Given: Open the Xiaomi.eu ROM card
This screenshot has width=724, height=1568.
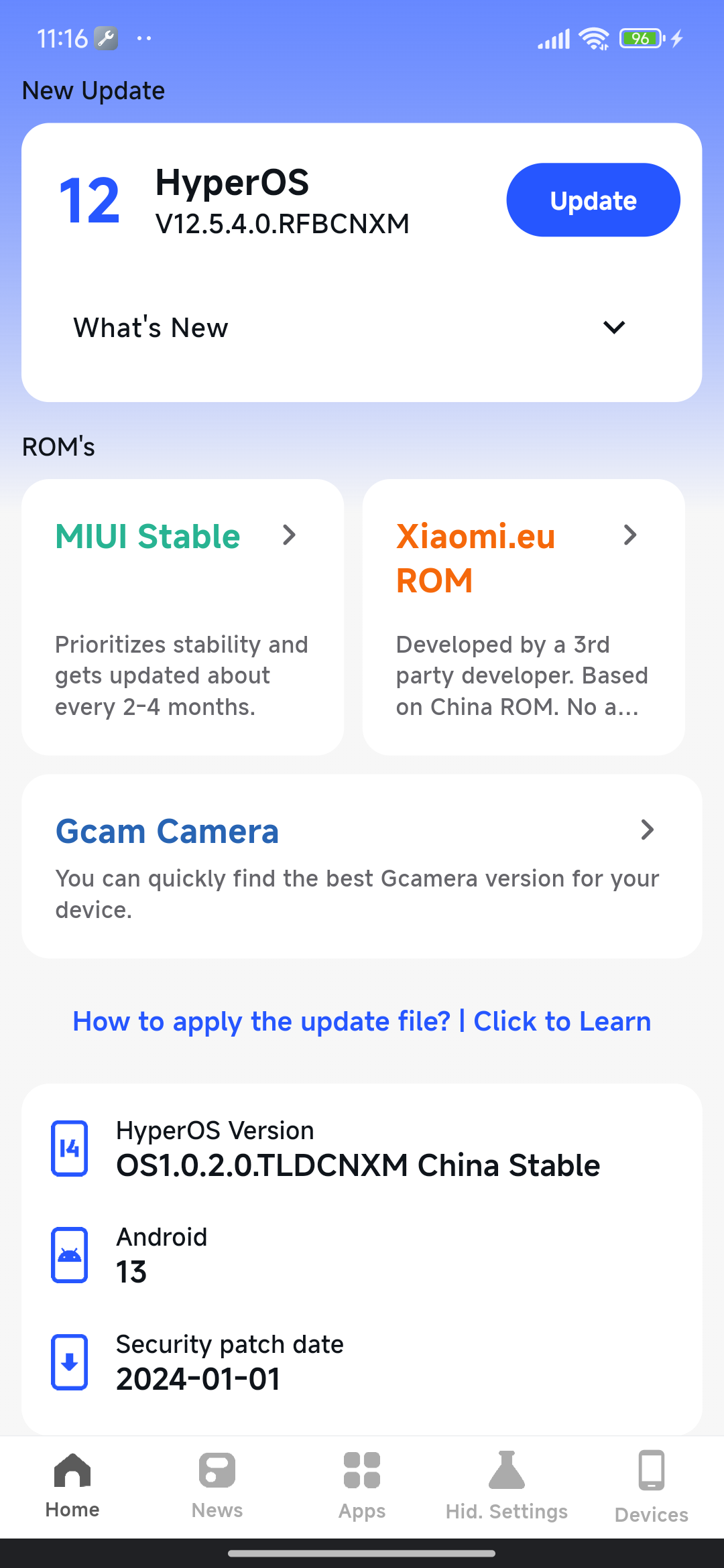Looking at the screenshot, I should pyautogui.click(x=523, y=616).
